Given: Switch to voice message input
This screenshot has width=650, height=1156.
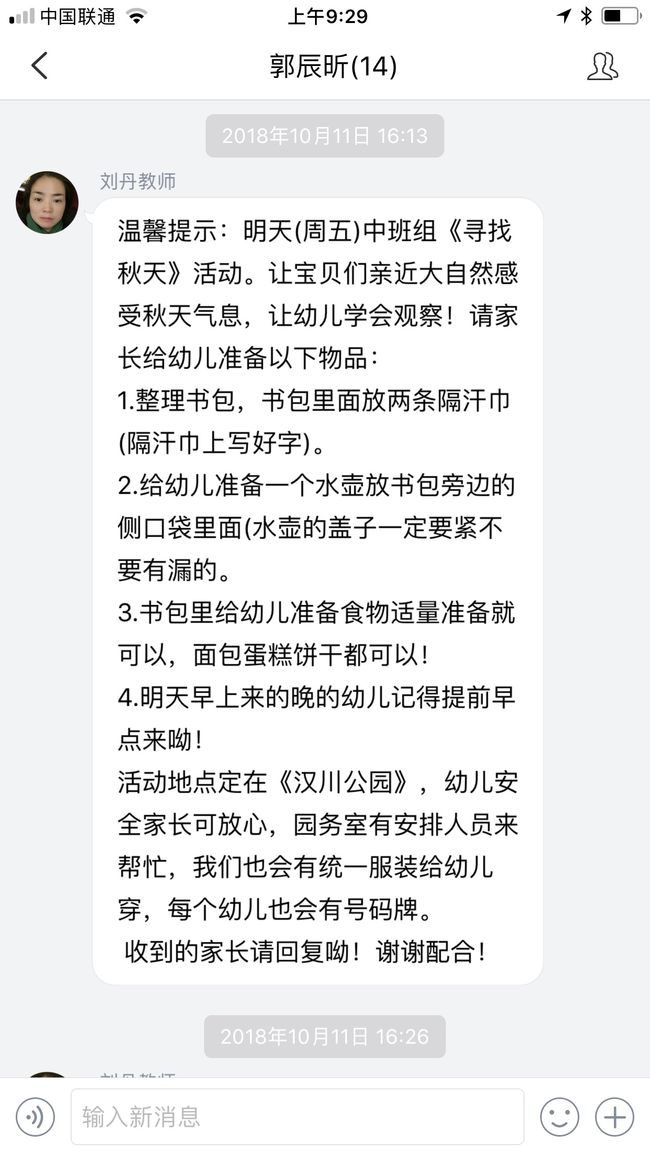Looking at the screenshot, I should (35, 1116).
